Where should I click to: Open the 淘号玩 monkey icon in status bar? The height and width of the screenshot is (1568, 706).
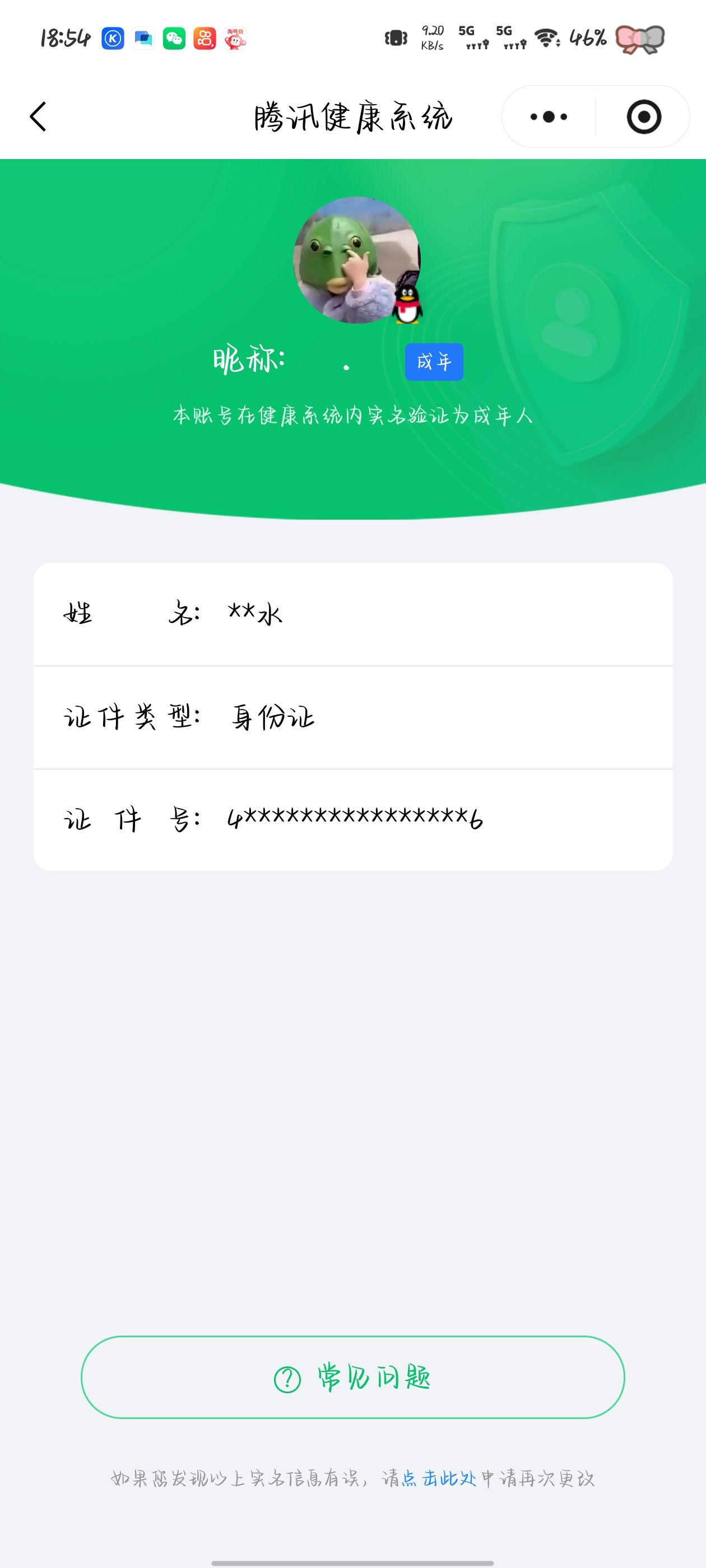click(235, 38)
